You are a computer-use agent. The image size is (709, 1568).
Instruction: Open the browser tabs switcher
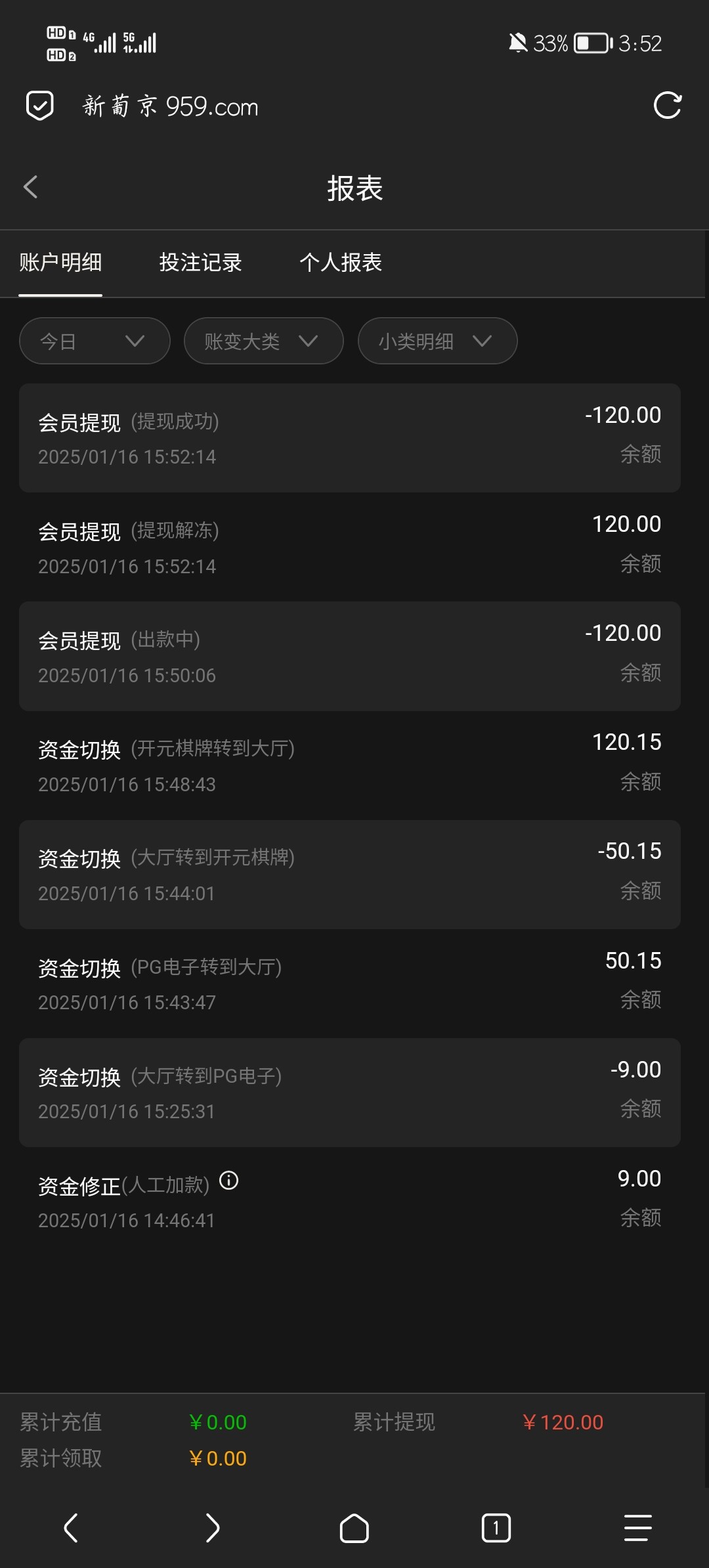tap(496, 1528)
